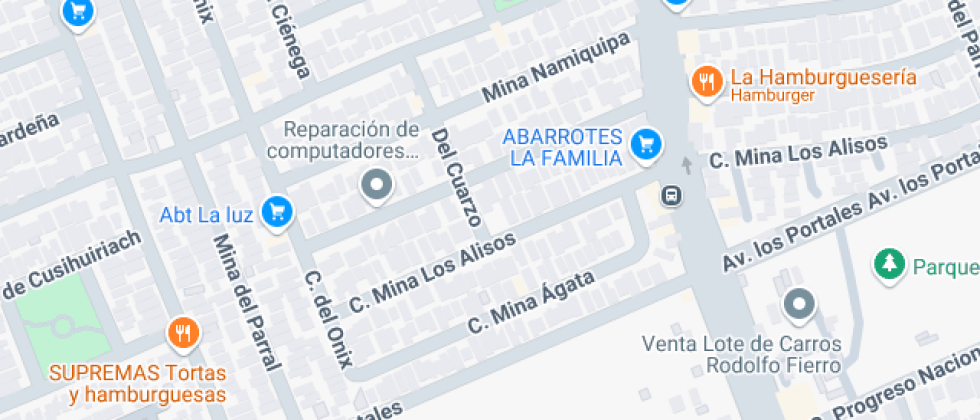980x420 pixels.
Task: Tap the La Hamburguesería restaurant pin
Action: click(x=708, y=82)
